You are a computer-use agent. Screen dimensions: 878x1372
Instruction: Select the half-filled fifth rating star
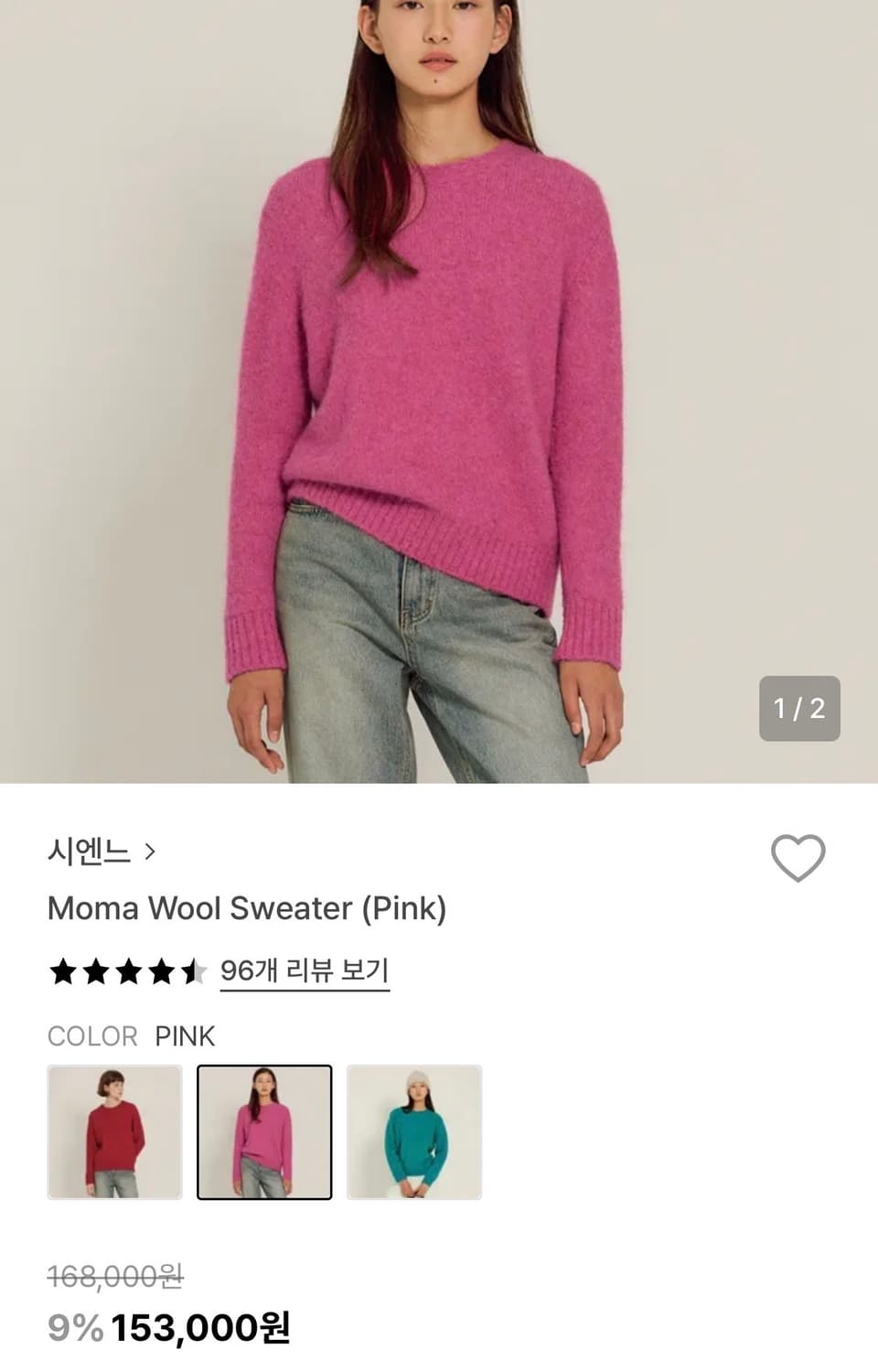(192, 971)
